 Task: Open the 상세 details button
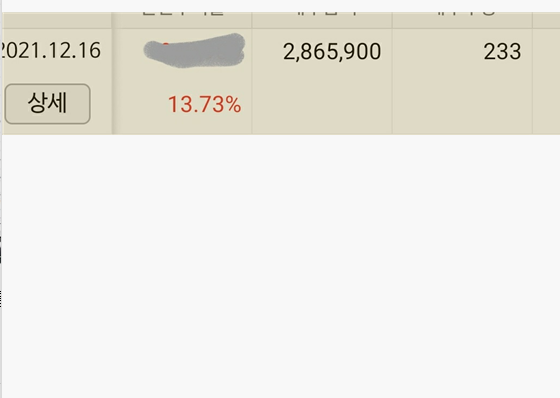(x=48, y=104)
